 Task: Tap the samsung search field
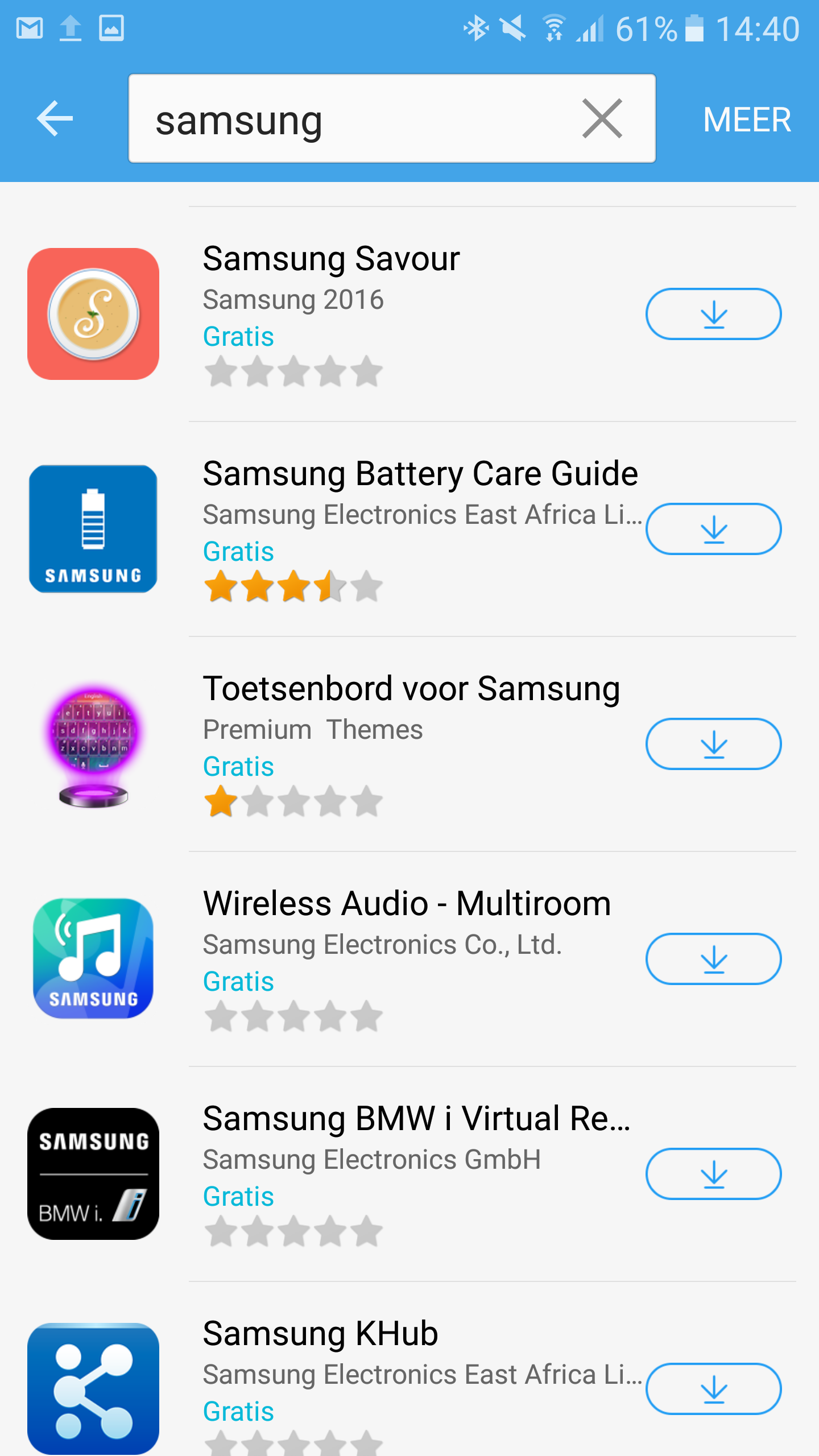click(x=353, y=119)
